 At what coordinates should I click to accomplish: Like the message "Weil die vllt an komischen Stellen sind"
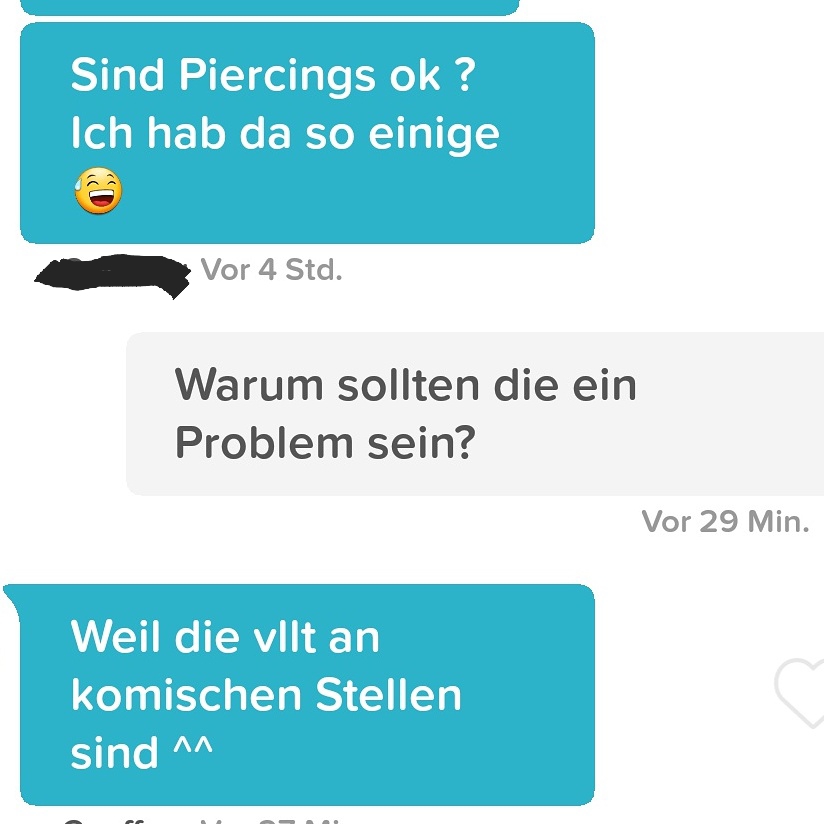point(802,692)
